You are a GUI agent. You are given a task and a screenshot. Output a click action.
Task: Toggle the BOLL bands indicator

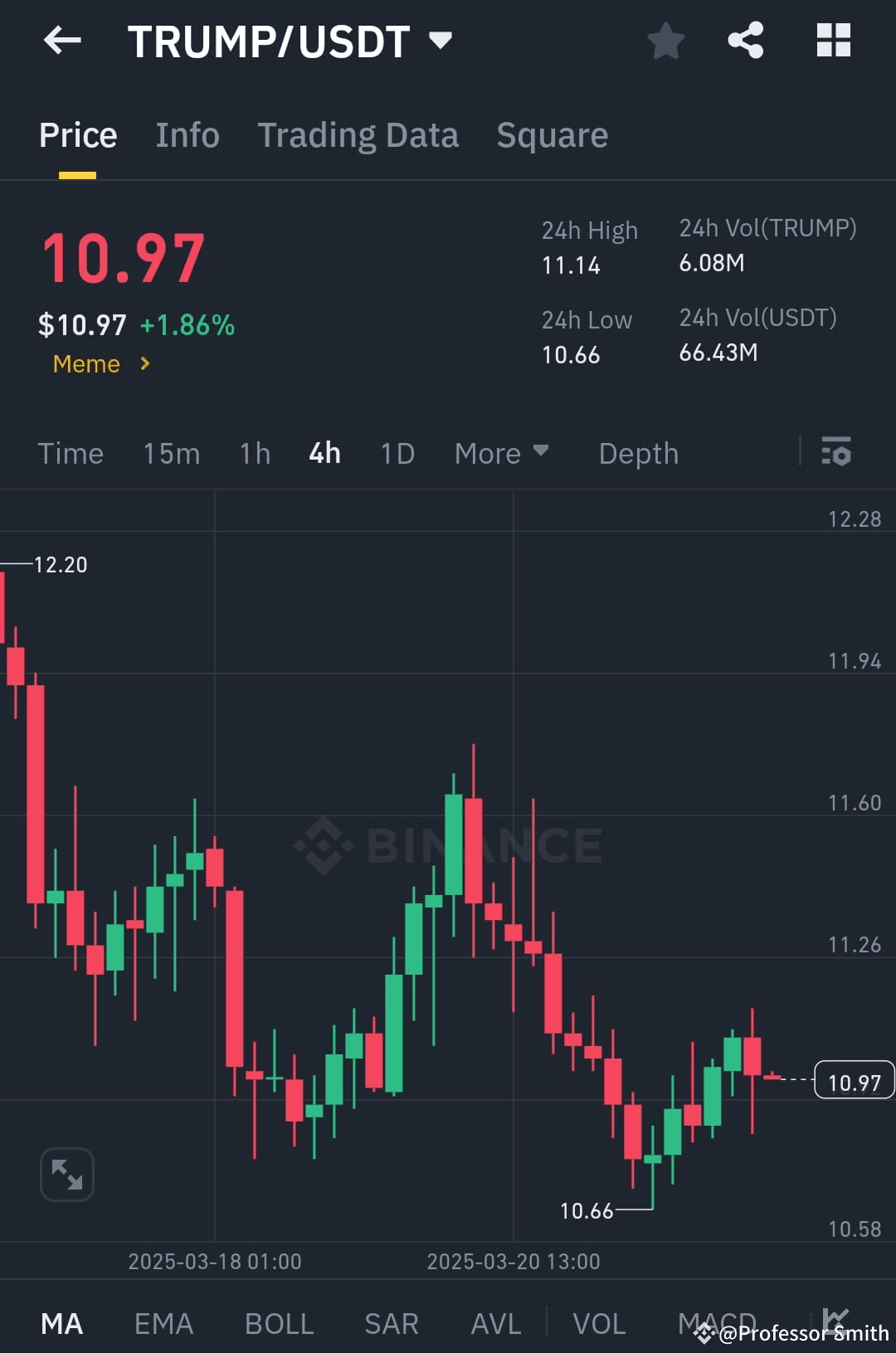click(279, 1324)
